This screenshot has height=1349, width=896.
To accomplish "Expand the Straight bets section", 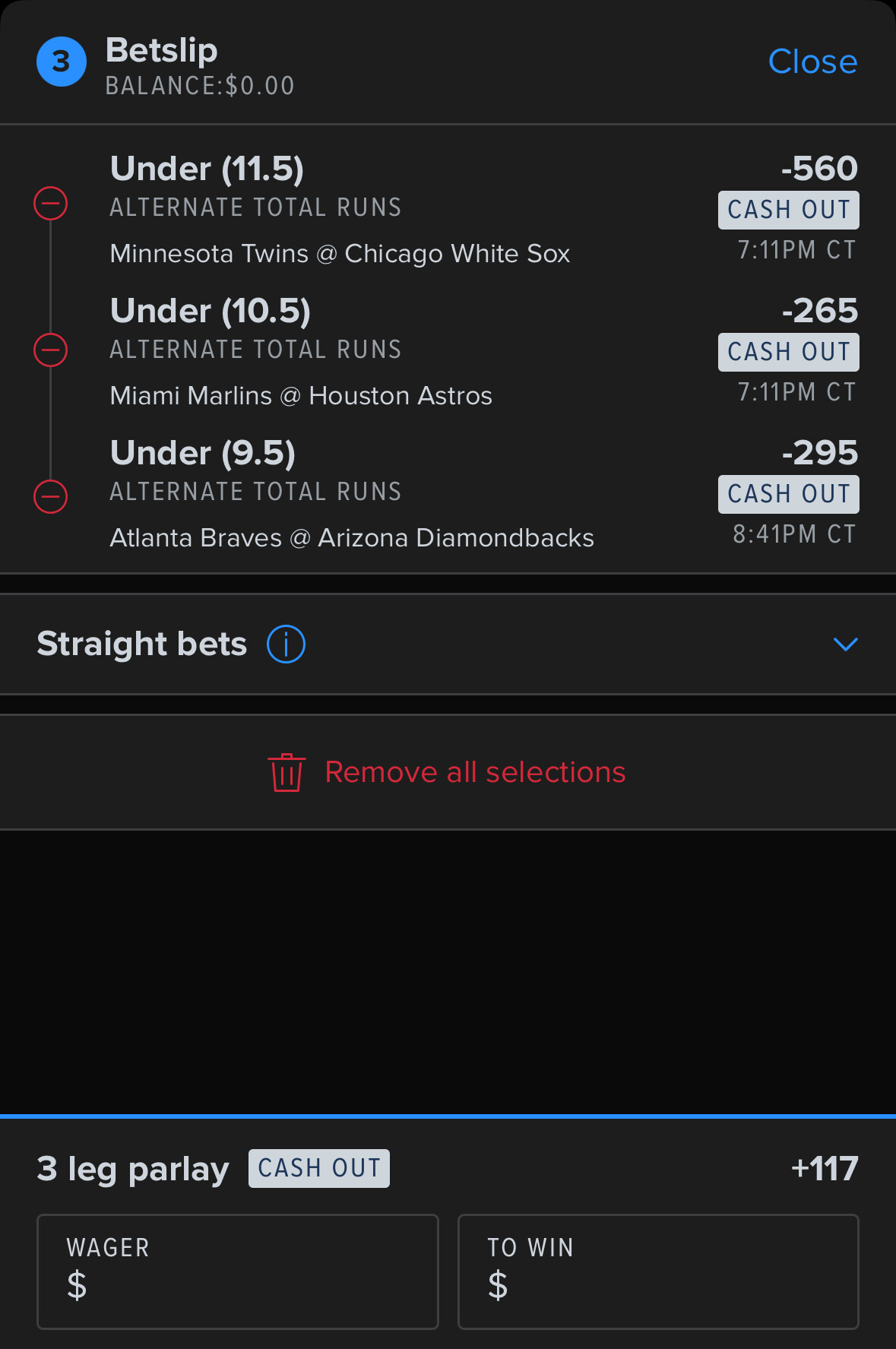I will (845, 644).
